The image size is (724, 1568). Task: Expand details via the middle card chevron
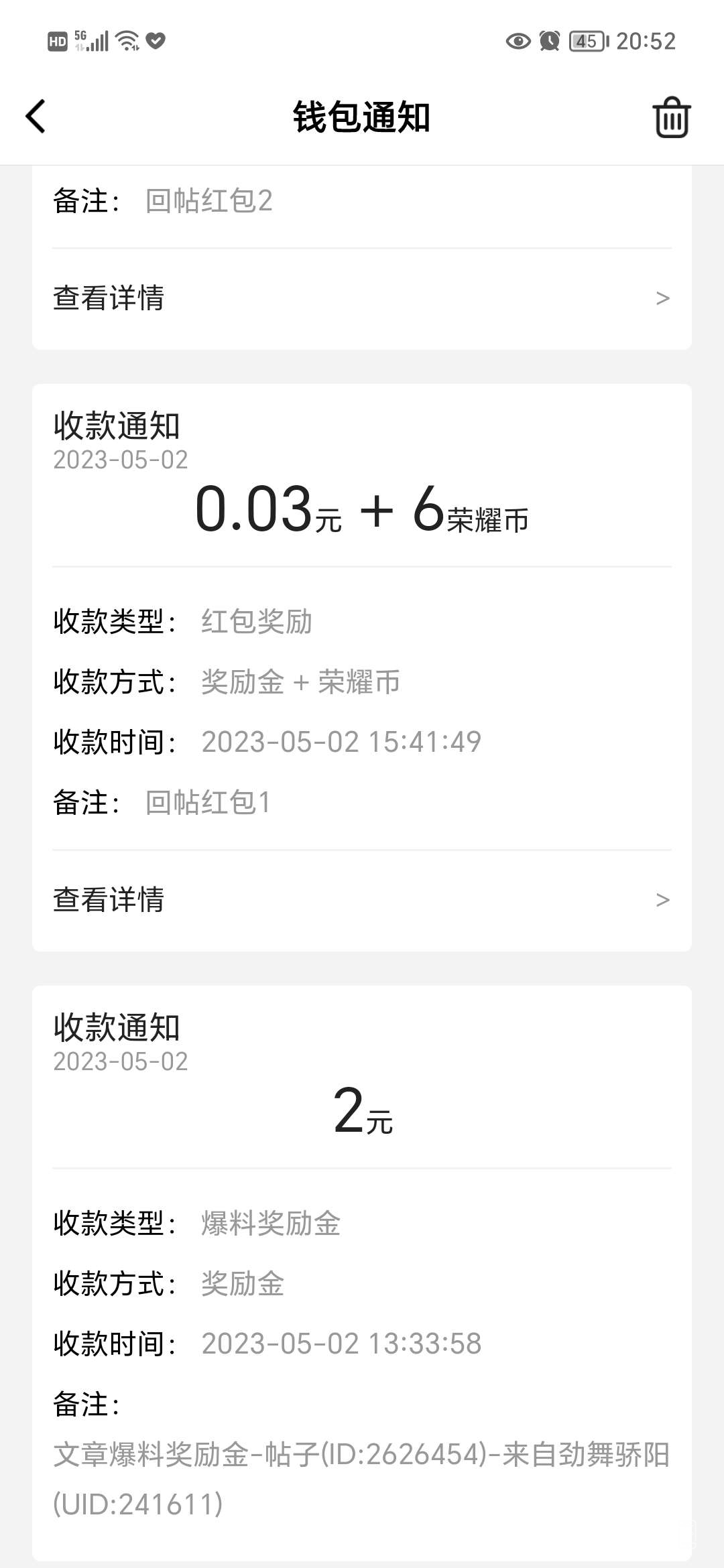663,901
